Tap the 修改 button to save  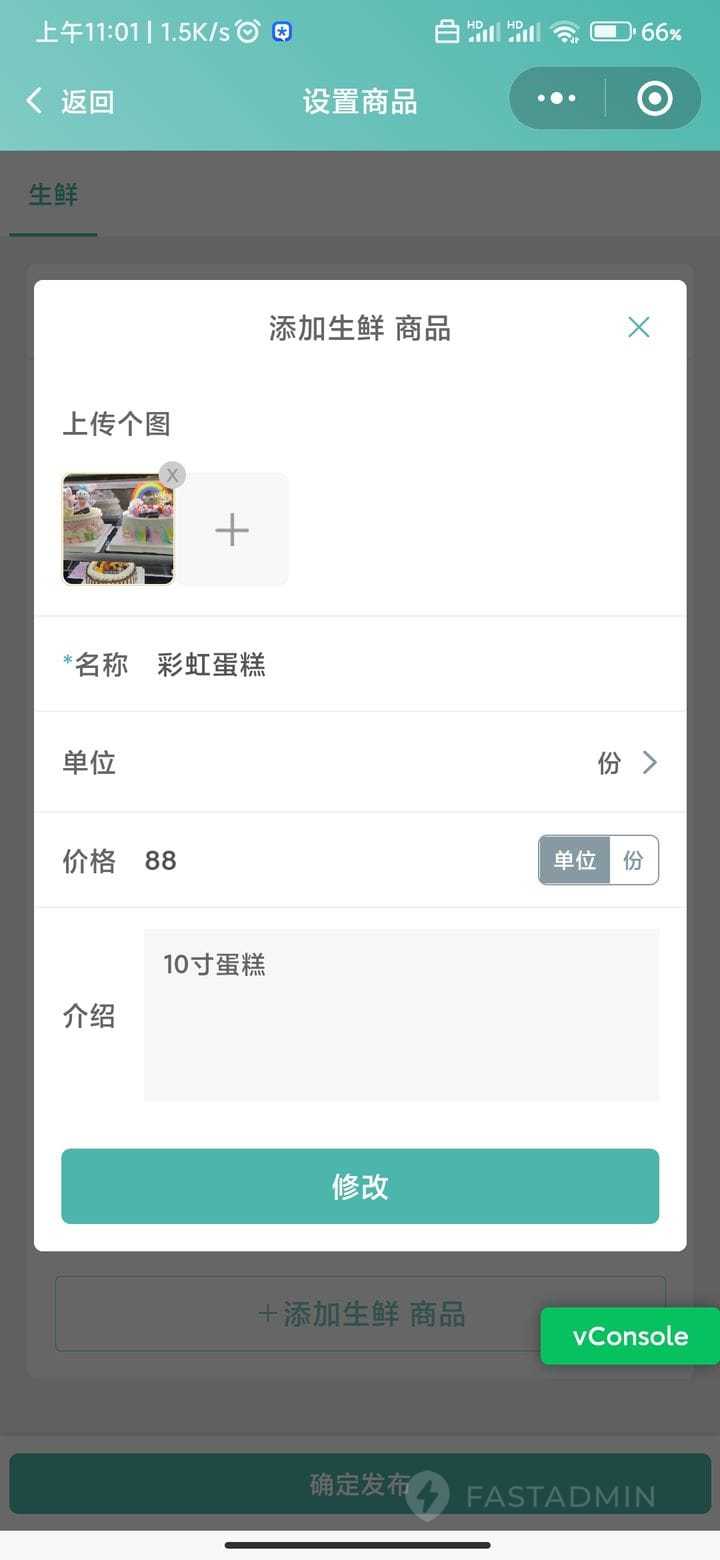tap(360, 1187)
